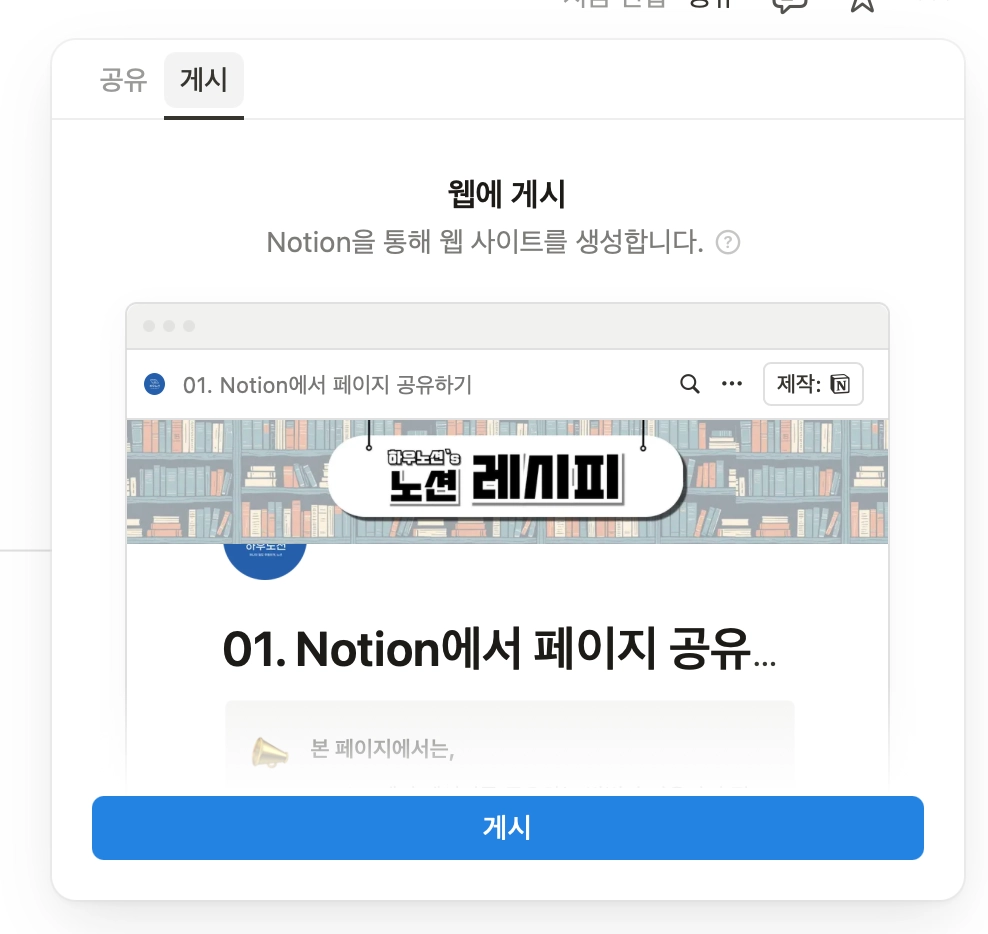
Task: Tap the blue 게시 button
Action: [507, 828]
